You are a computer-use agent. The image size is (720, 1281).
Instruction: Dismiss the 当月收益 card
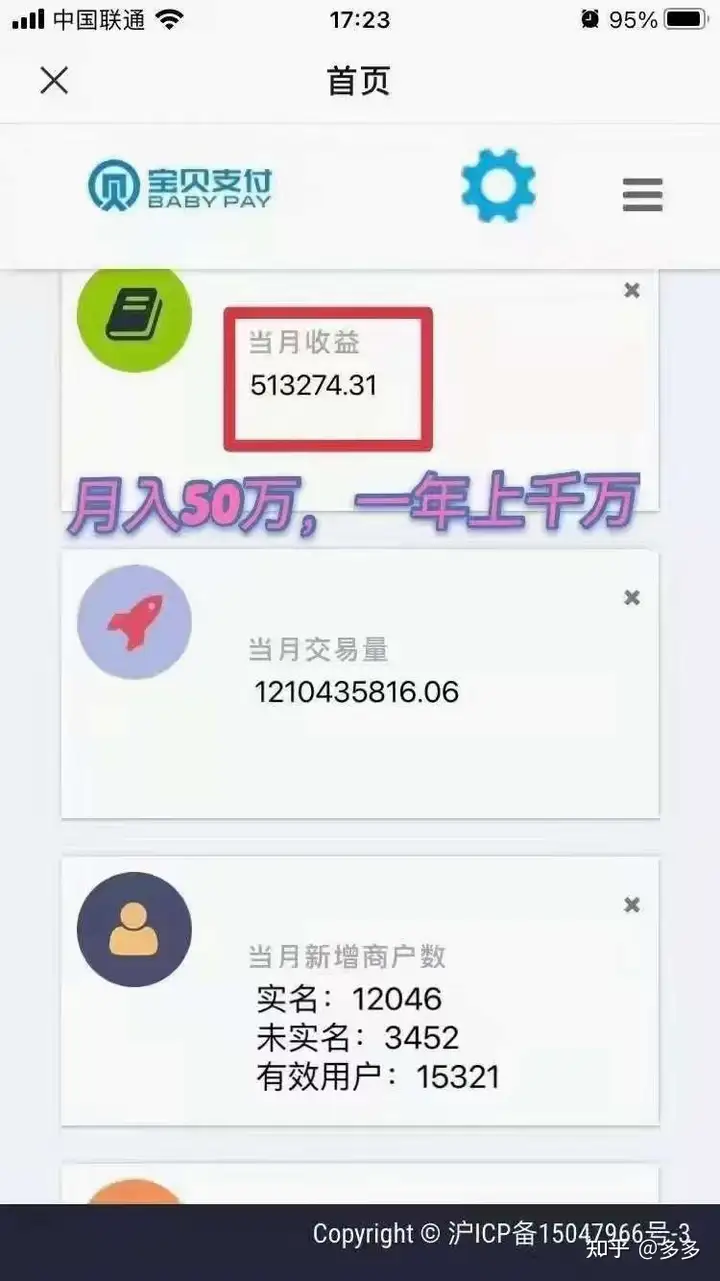(632, 290)
